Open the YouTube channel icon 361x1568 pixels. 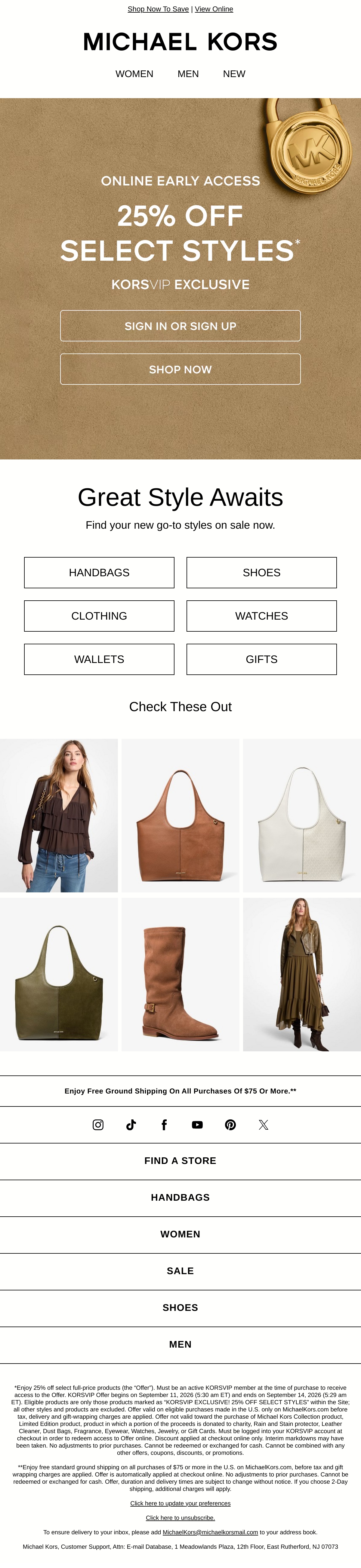197,1125
